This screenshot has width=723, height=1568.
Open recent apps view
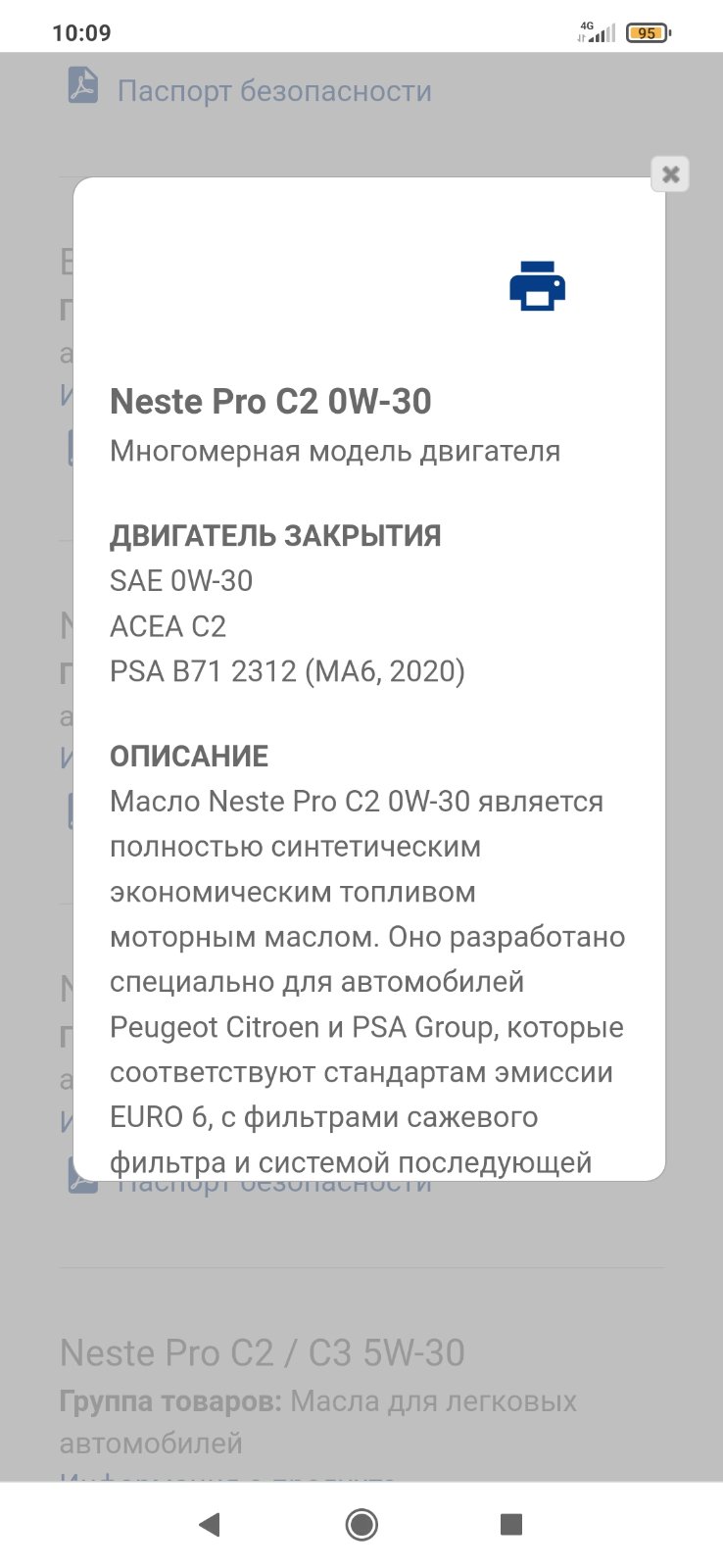(x=510, y=1524)
